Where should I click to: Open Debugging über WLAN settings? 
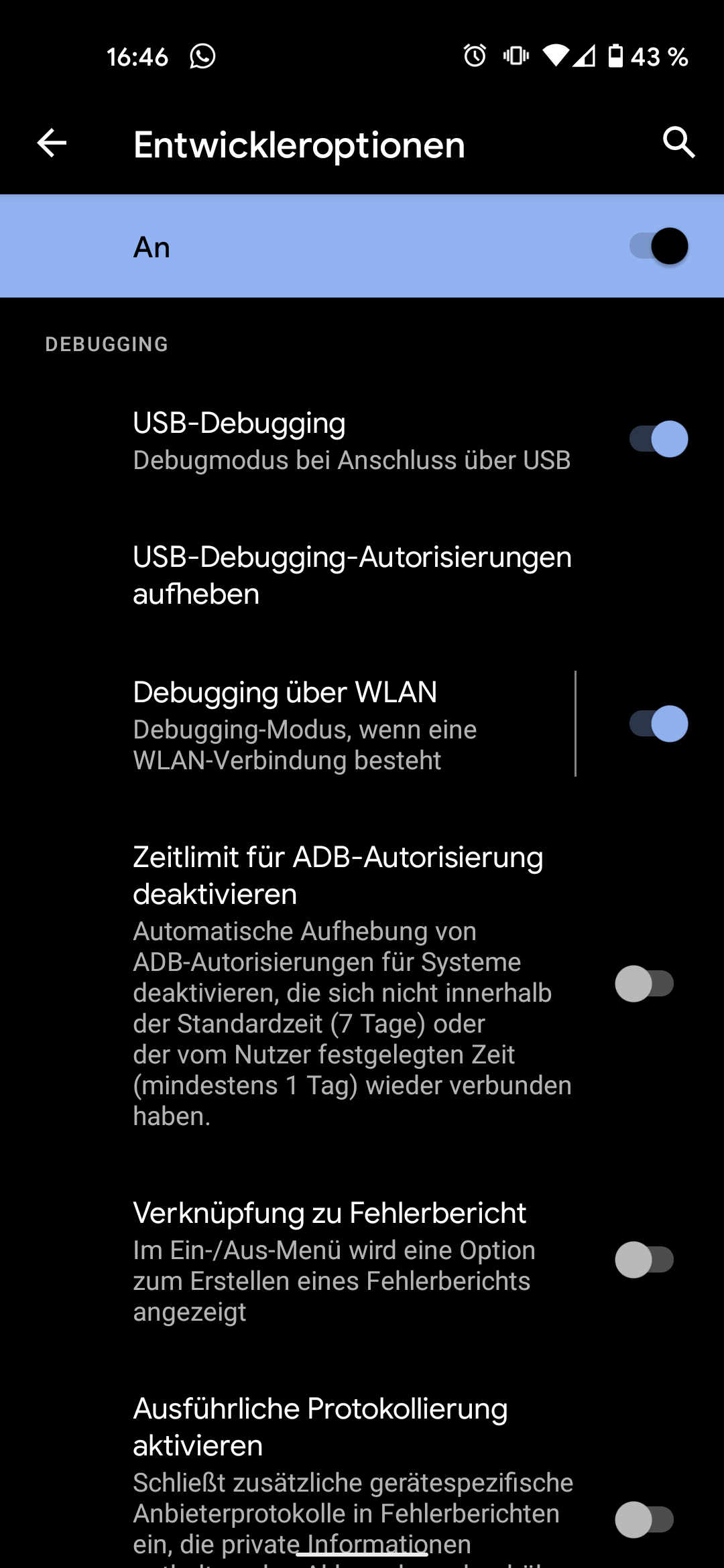point(335,724)
